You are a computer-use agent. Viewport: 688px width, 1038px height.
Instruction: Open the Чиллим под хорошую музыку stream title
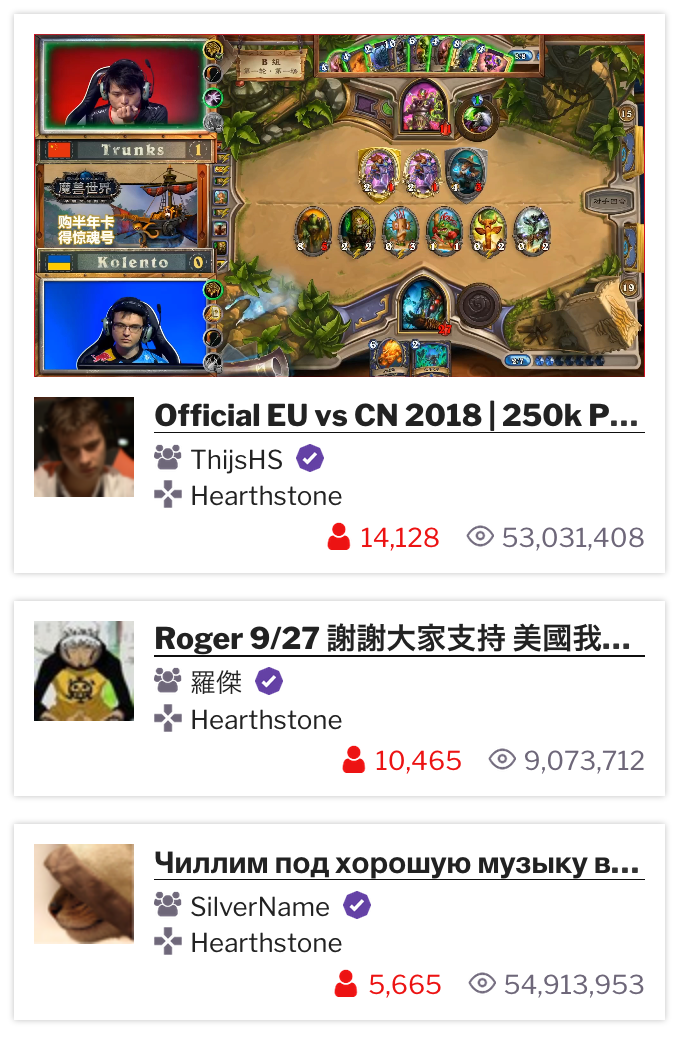click(398, 863)
